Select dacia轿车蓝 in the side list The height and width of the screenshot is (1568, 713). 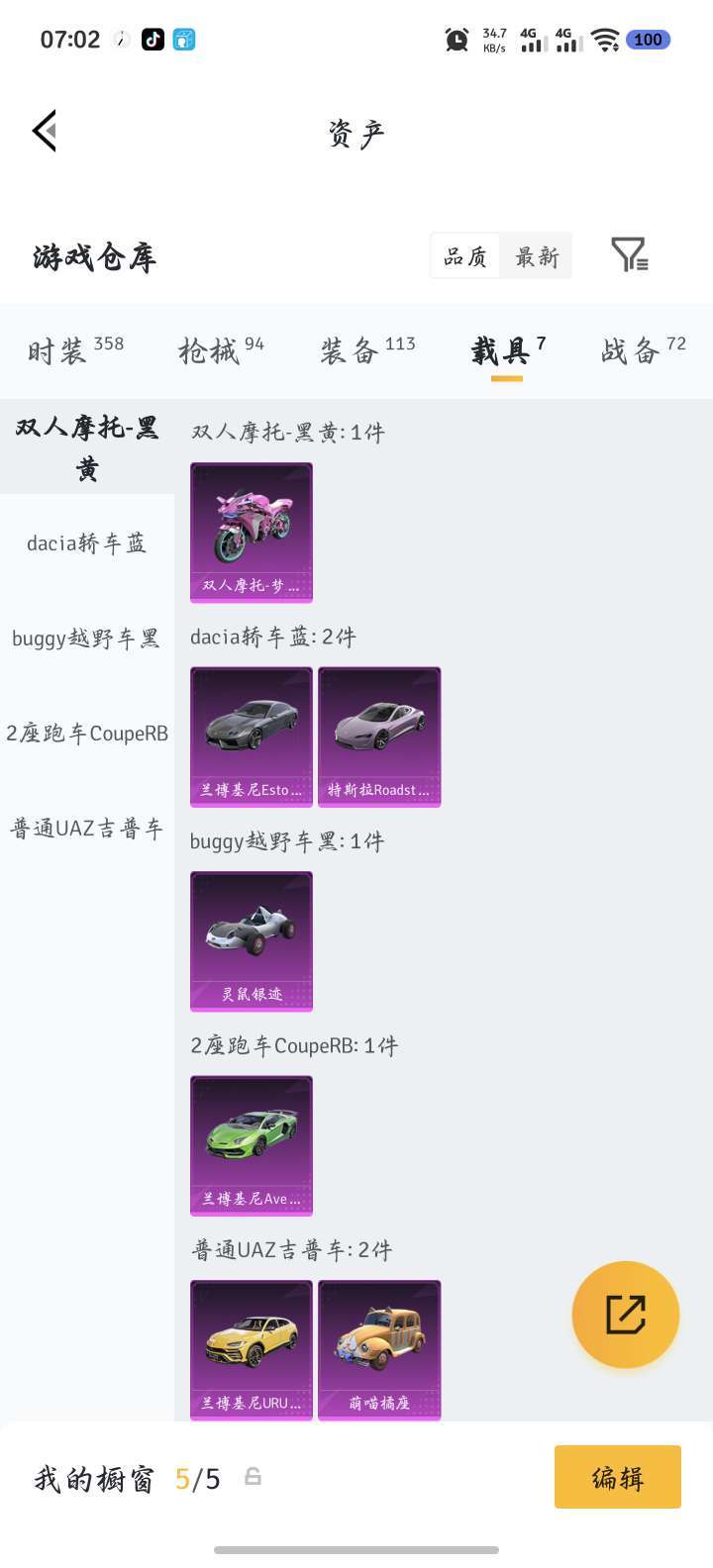coord(87,542)
